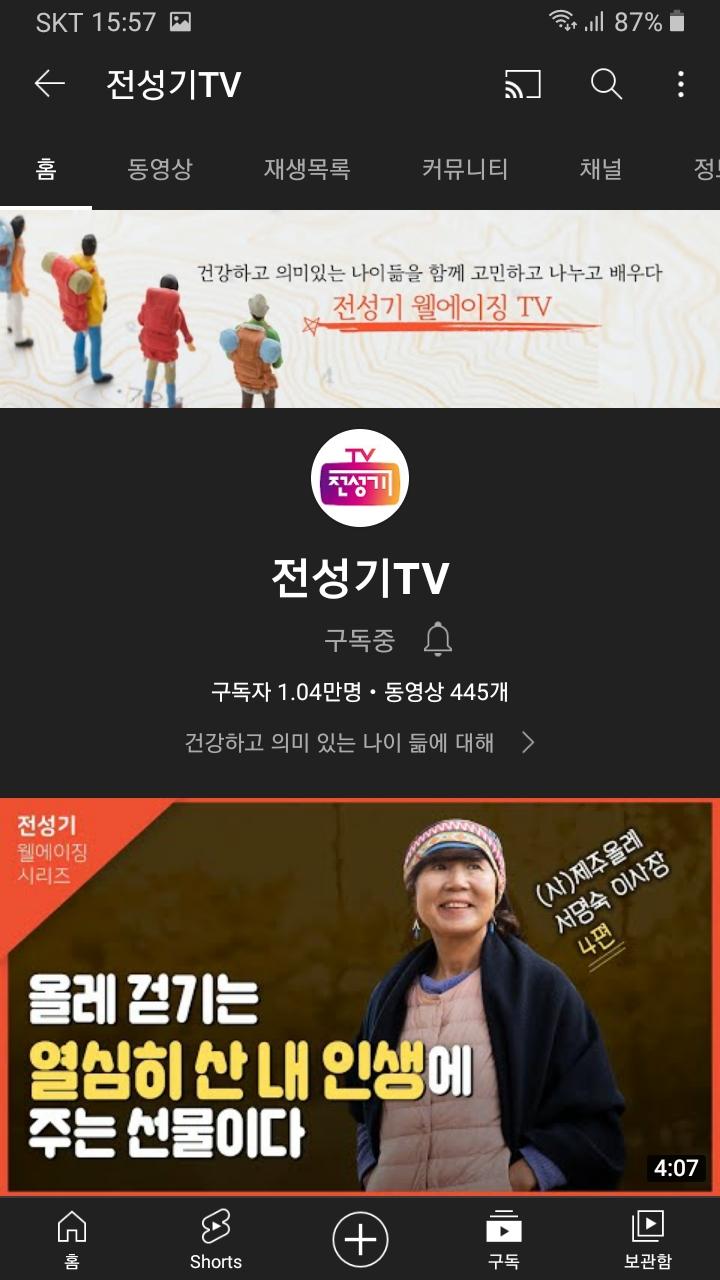Switch to the 재생목록 tab
Image resolution: width=720 pixels, height=1280 pixels.
(307, 169)
